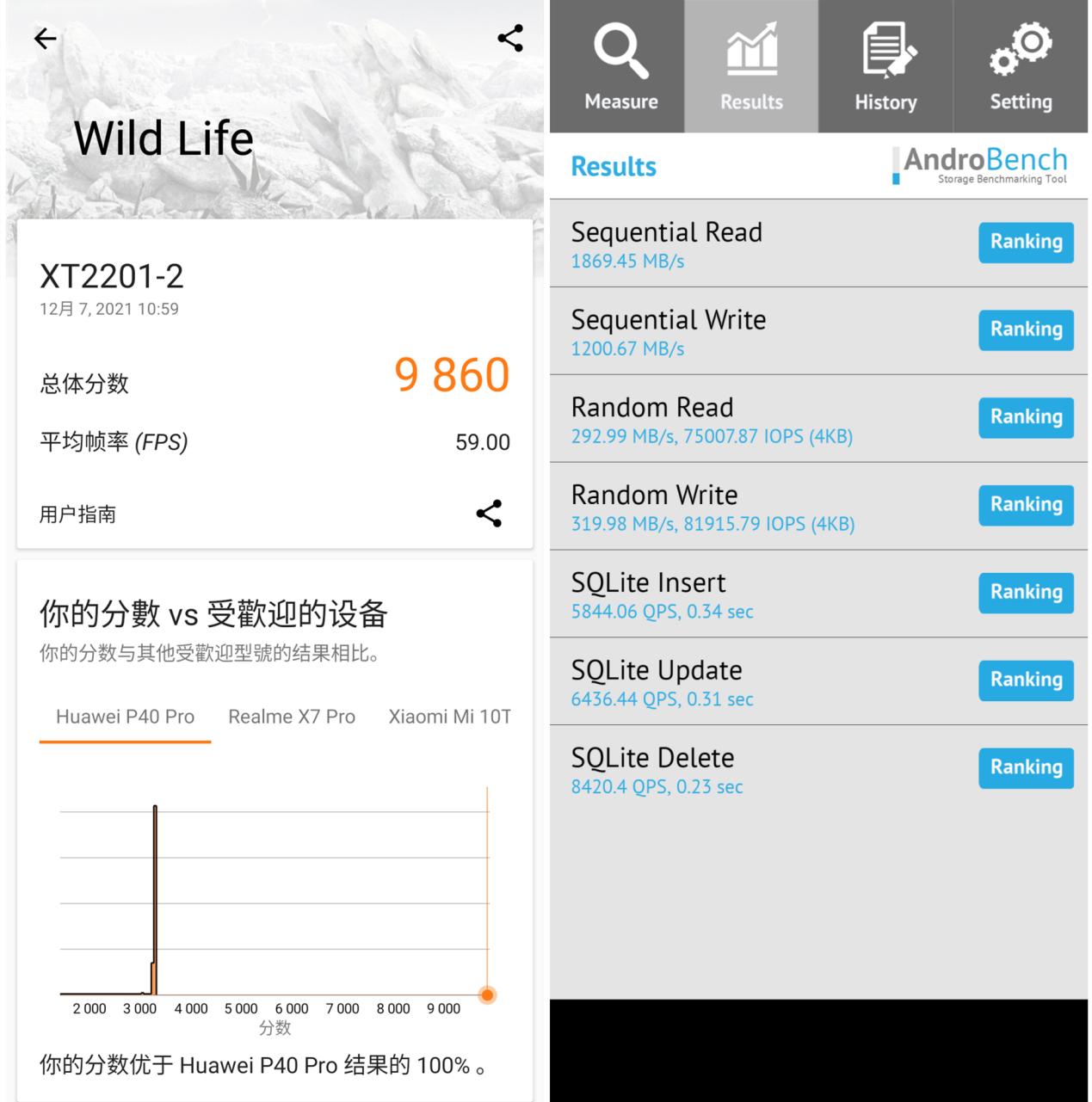View Ranking for Sequential Write
The height and width of the screenshot is (1102, 1092).
point(1026,329)
